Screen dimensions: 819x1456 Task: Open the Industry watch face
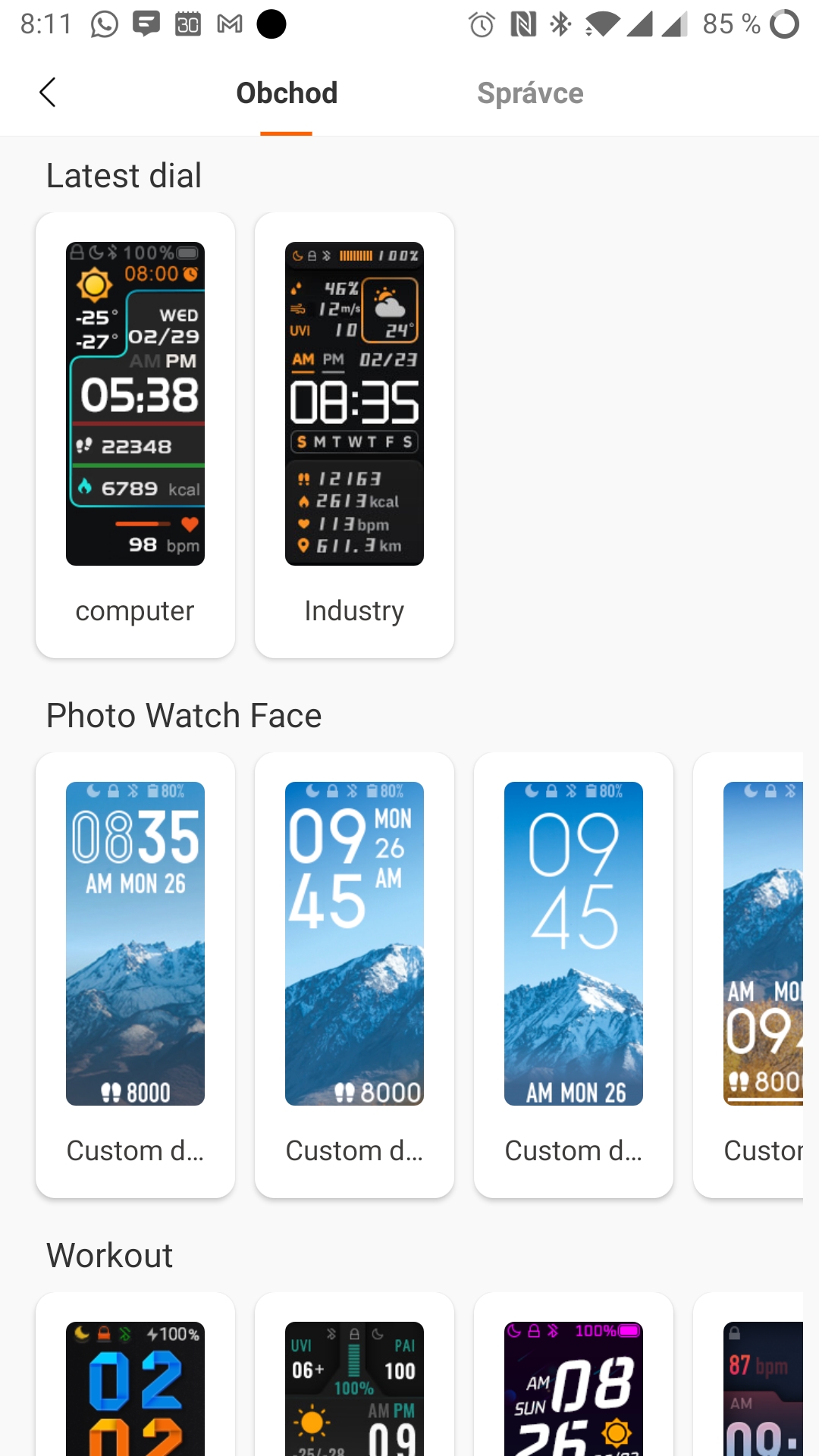(x=354, y=435)
